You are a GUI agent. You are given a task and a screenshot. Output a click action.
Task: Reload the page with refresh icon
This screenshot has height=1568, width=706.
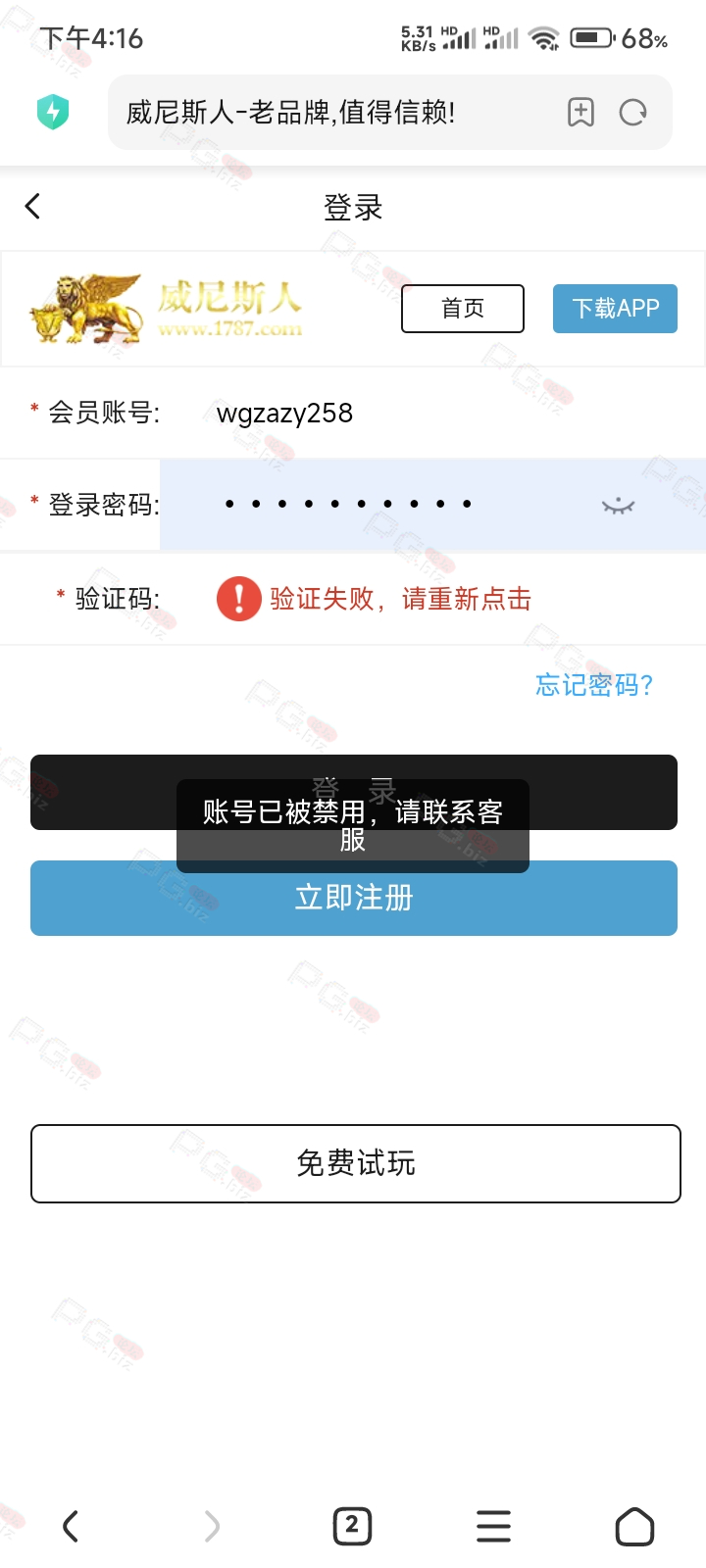[x=633, y=113]
